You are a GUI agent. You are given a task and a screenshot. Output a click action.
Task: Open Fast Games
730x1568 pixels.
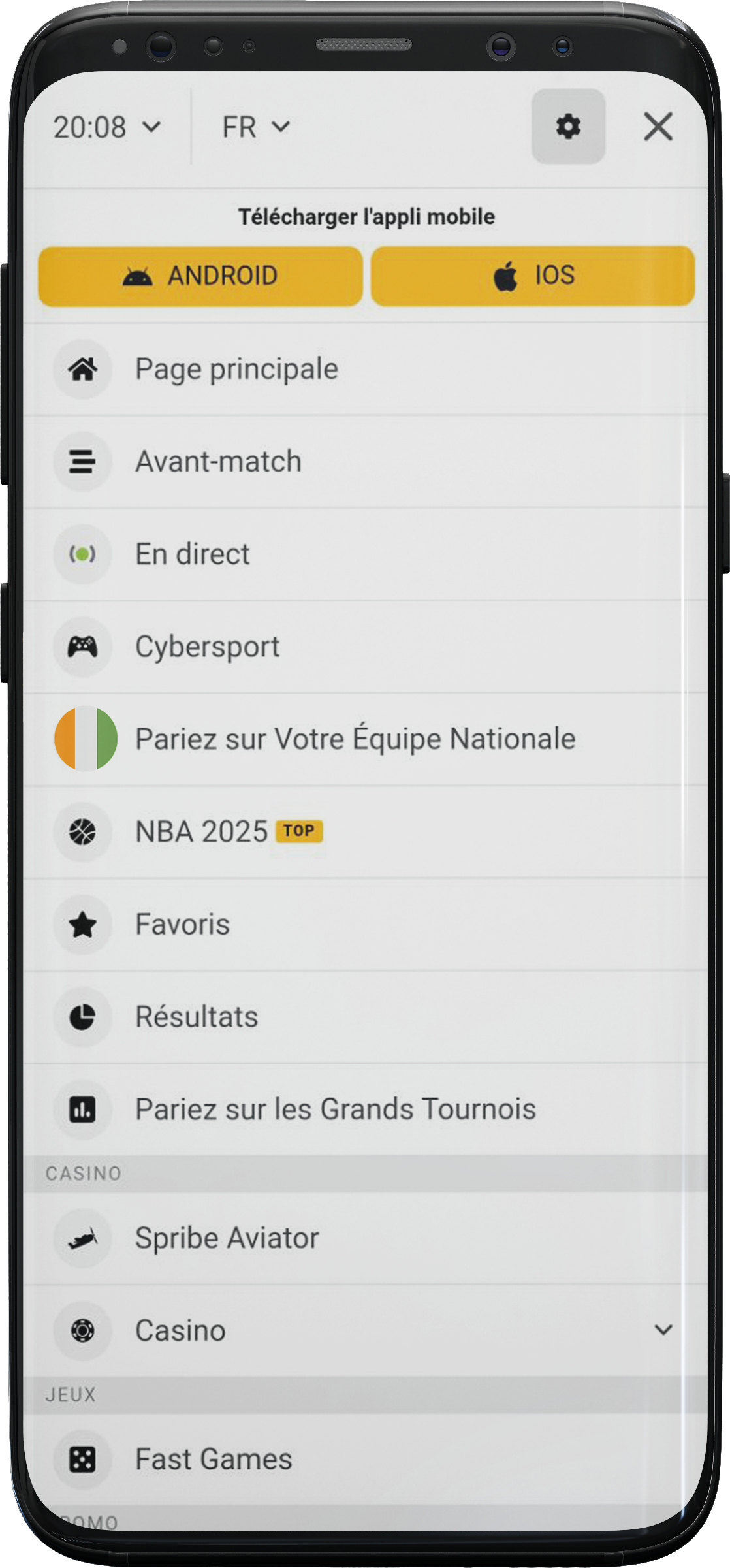pos(366,1460)
